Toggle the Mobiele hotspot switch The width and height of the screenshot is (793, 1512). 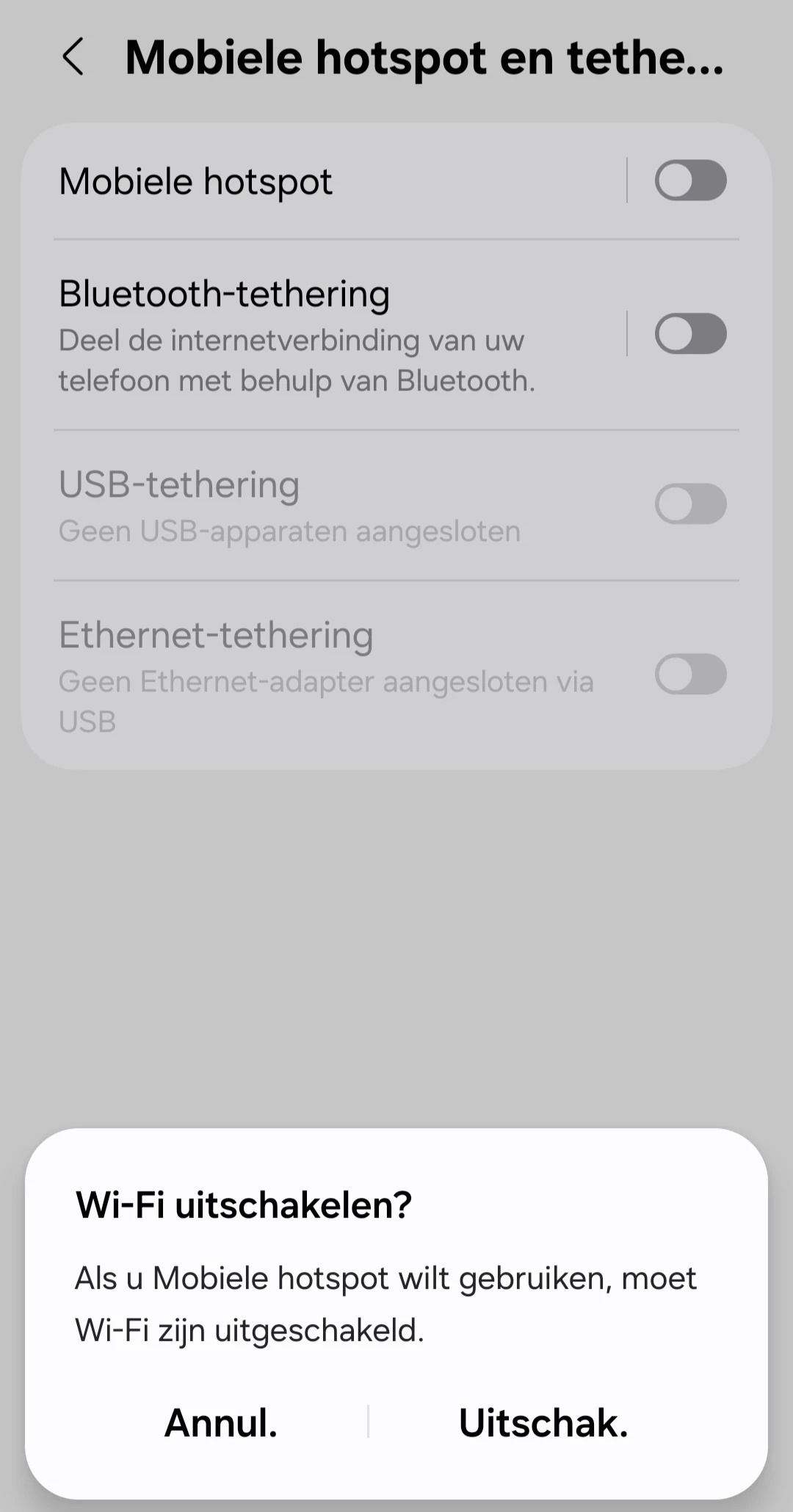coord(690,181)
